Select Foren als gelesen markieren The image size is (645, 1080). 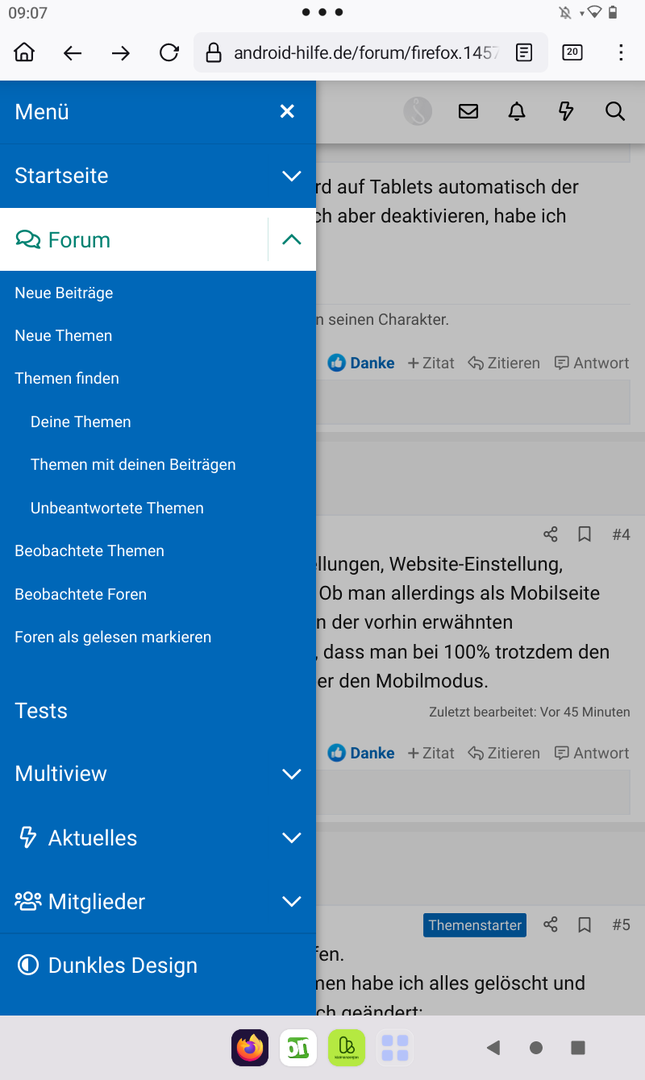(x=113, y=637)
